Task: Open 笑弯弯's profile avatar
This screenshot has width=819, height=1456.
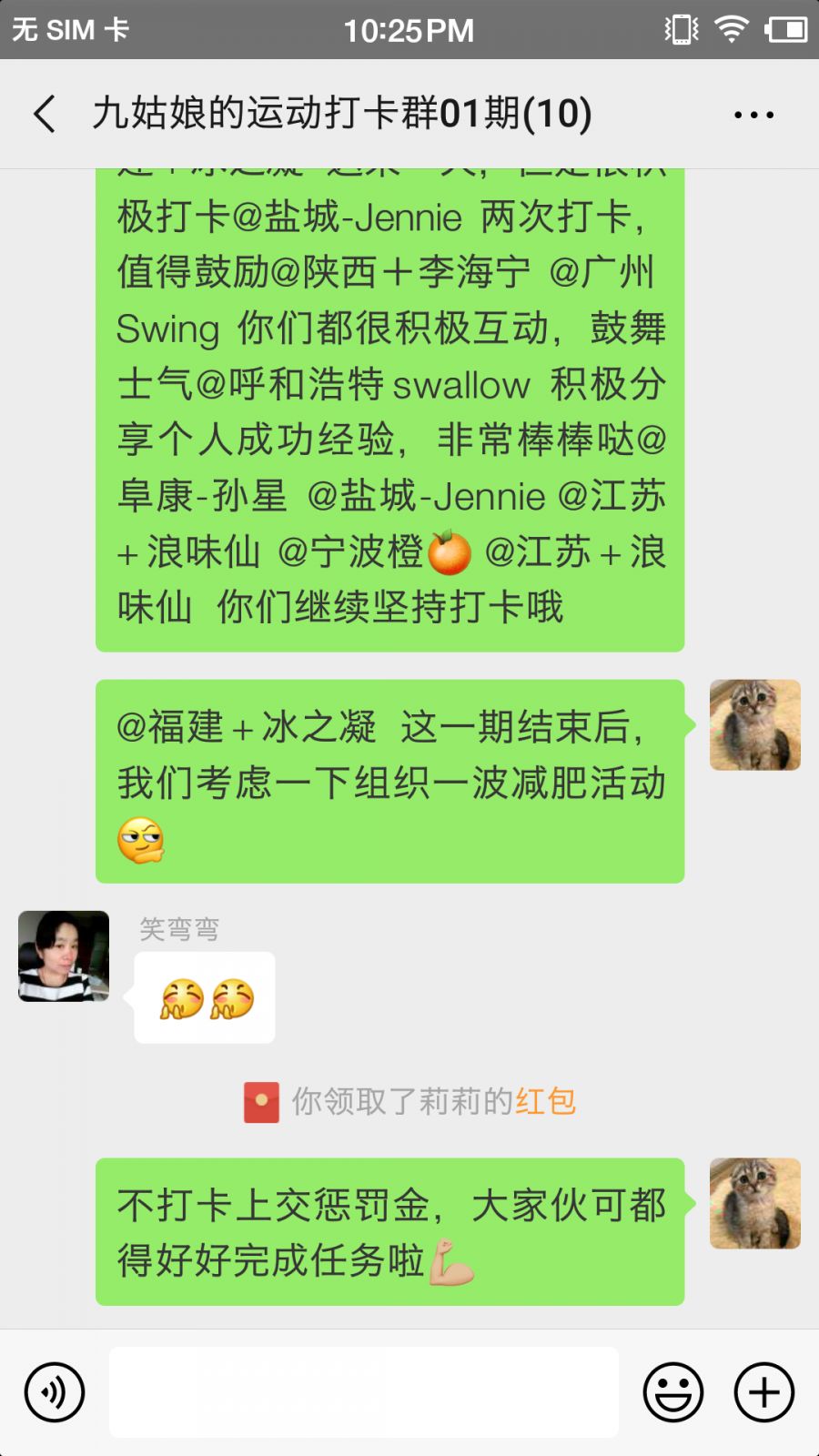Action: [64, 955]
